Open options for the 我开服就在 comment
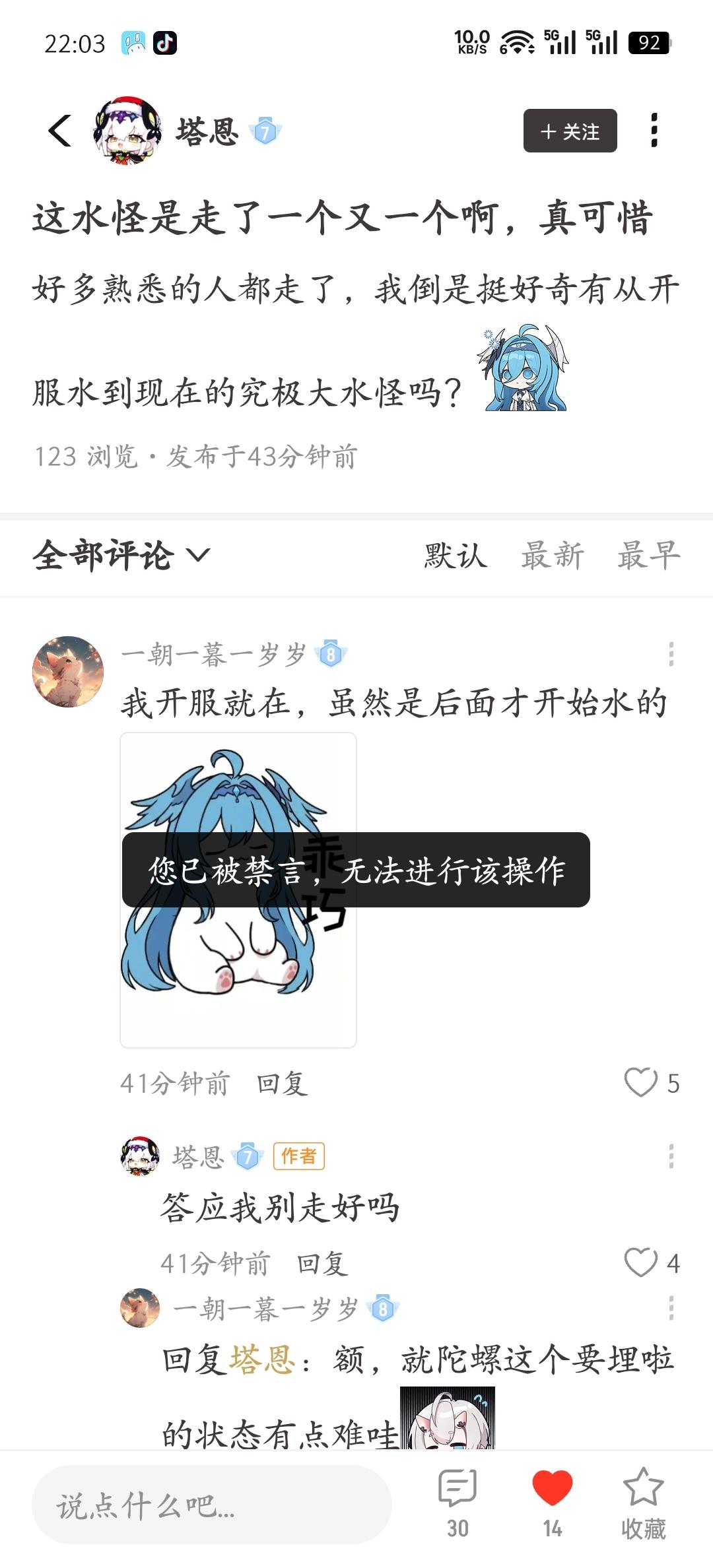The width and height of the screenshot is (713, 1568). tap(671, 654)
